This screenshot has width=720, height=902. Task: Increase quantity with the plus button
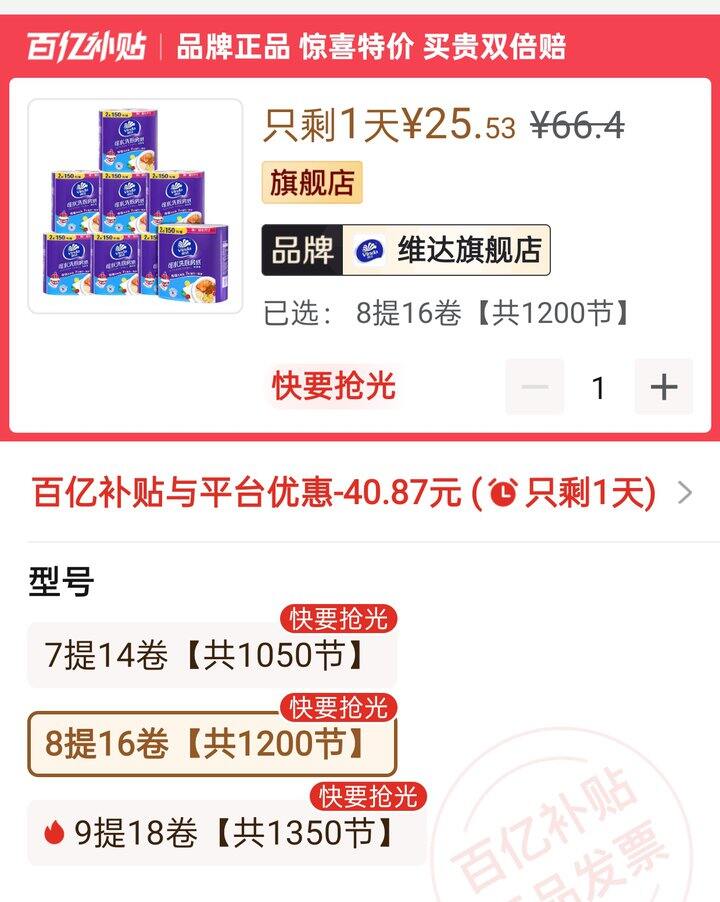tap(664, 387)
